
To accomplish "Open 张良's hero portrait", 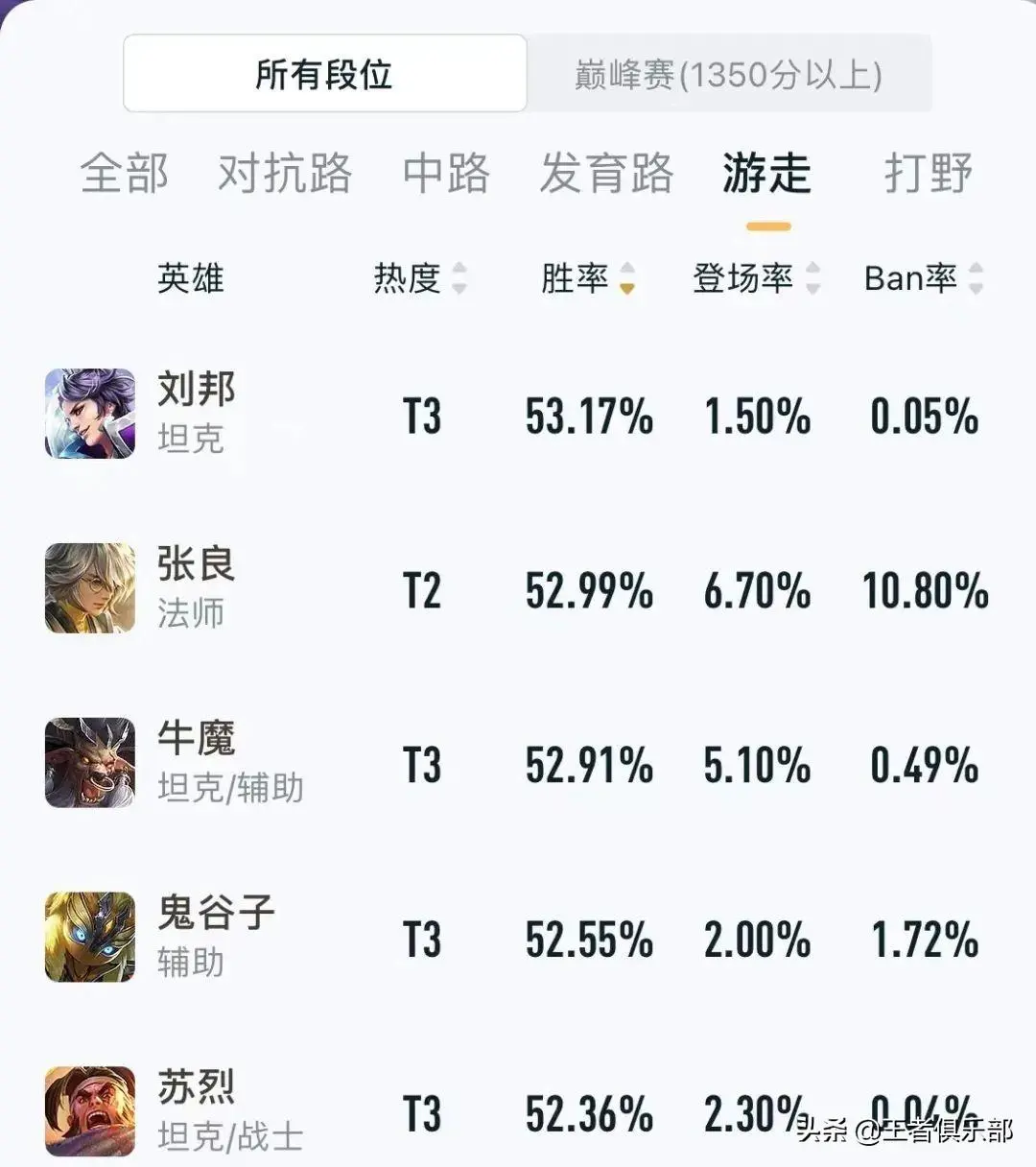I will point(88,588).
